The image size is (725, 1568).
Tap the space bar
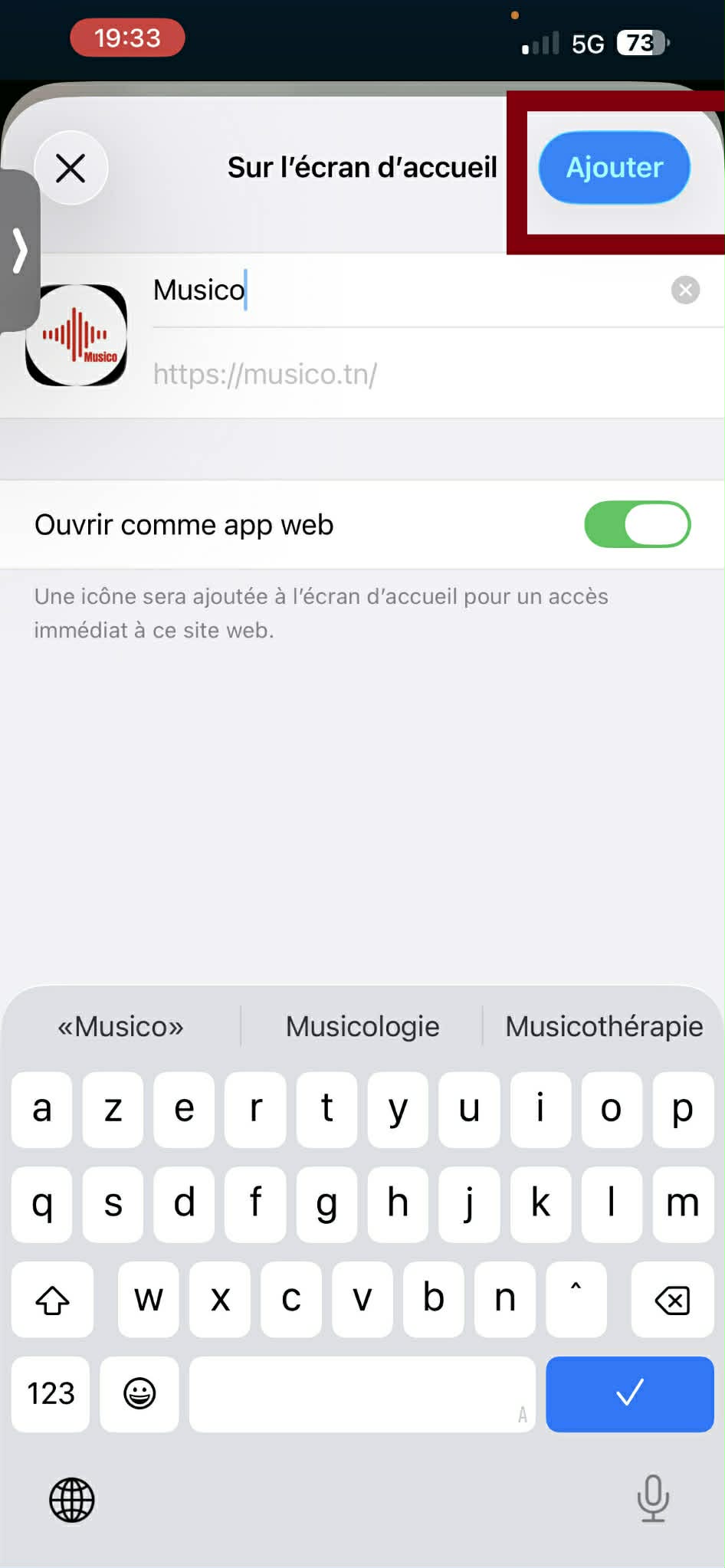362,1394
